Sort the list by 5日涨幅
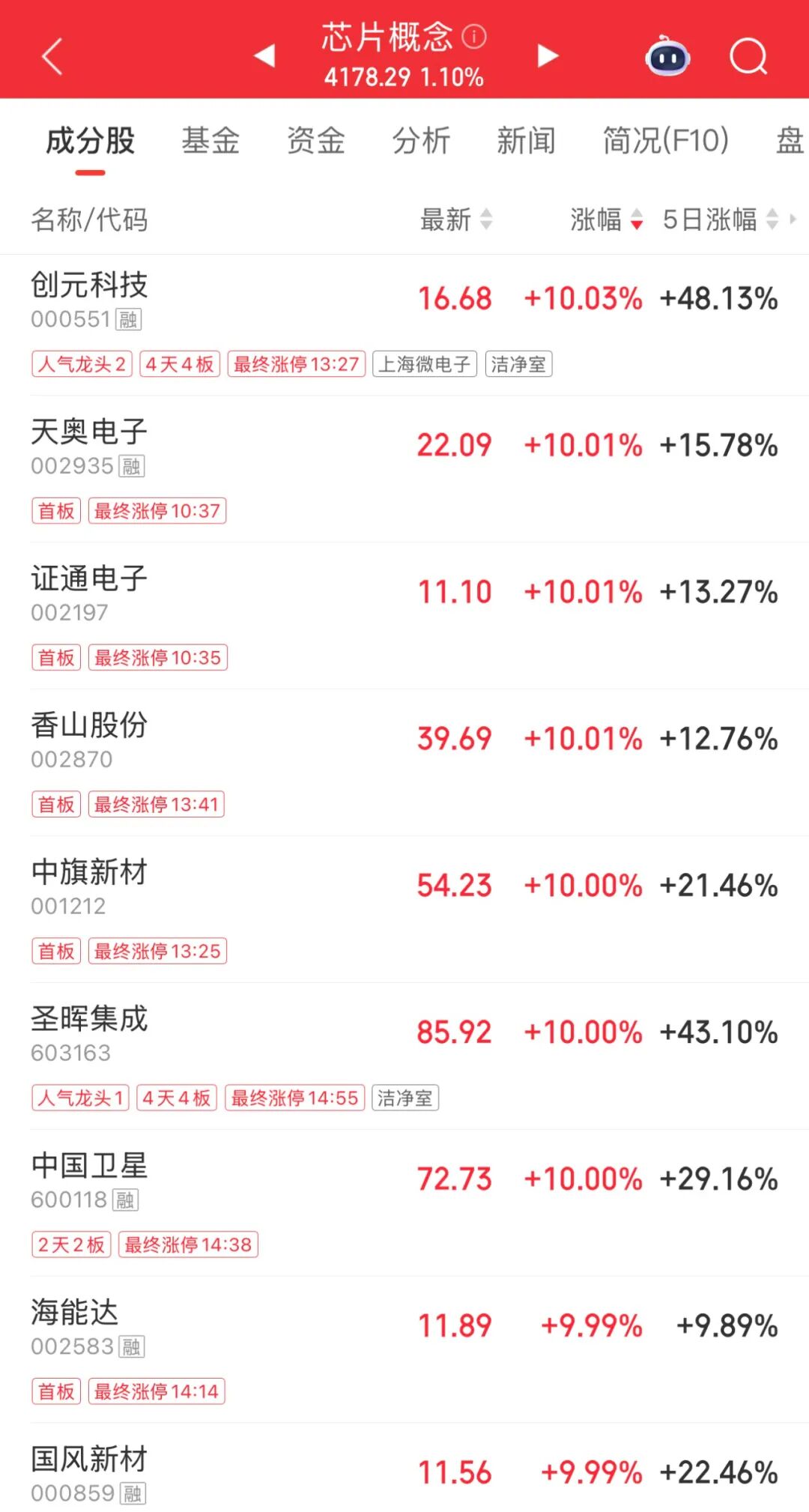809x1512 pixels. 721,220
